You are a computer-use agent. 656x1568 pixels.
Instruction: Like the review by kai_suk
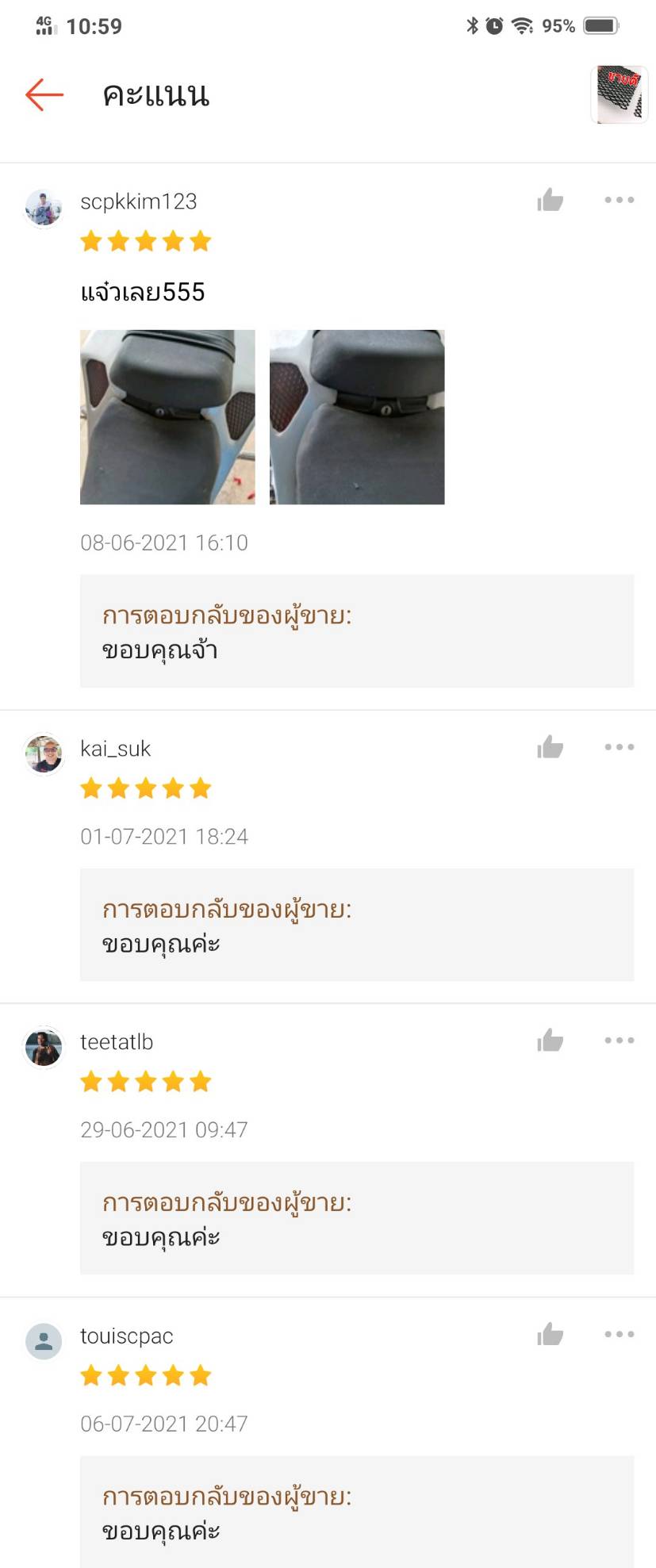click(550, 747)
